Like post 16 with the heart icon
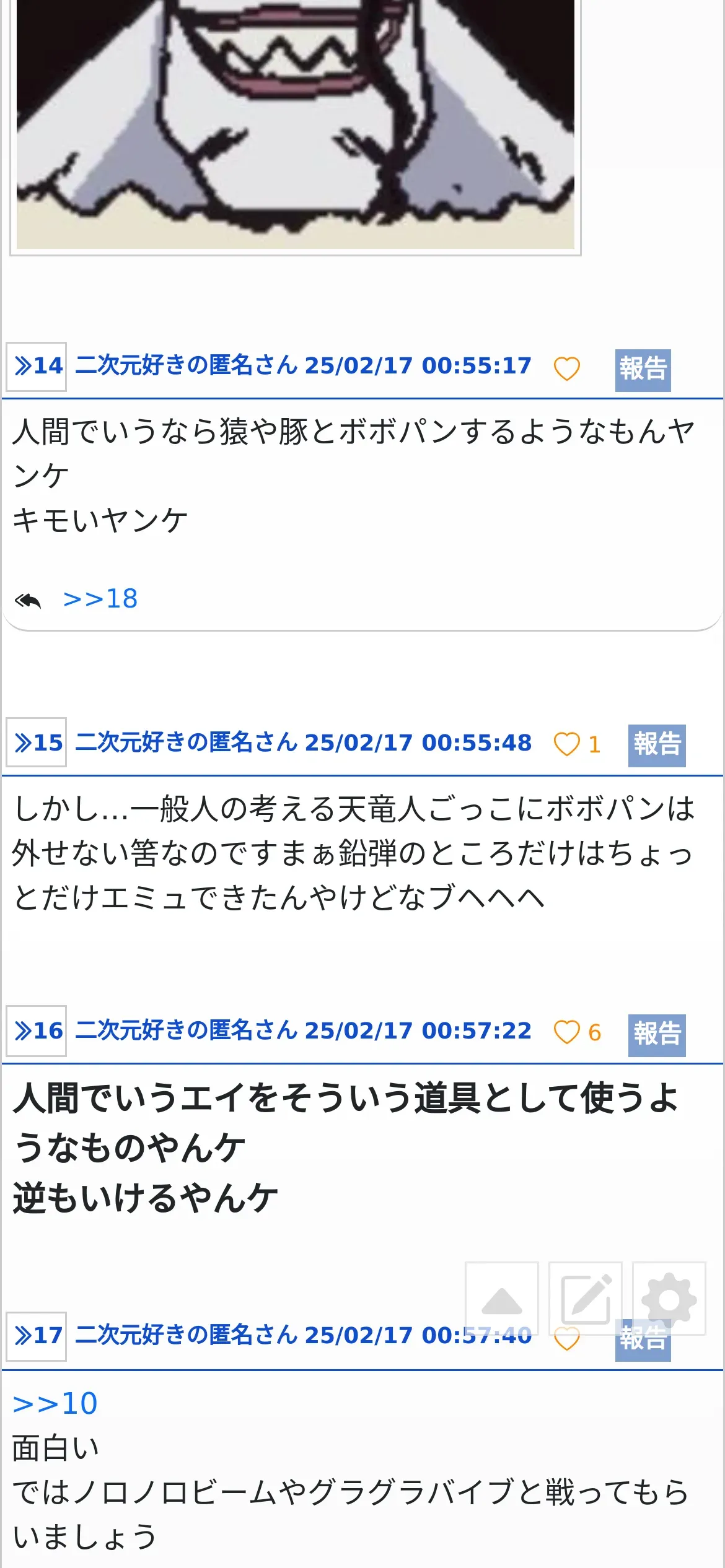This screenshot has width=725, height=1568. [x=566, y=1032]
